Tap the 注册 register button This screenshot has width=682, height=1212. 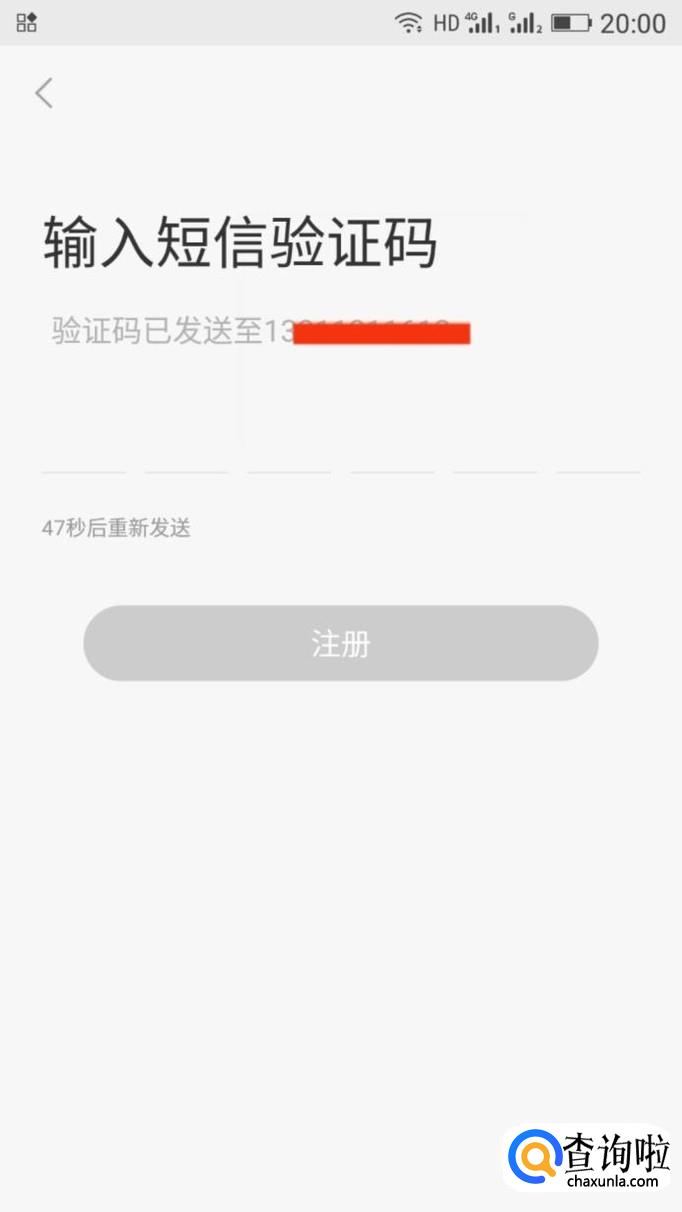[341, 643]
